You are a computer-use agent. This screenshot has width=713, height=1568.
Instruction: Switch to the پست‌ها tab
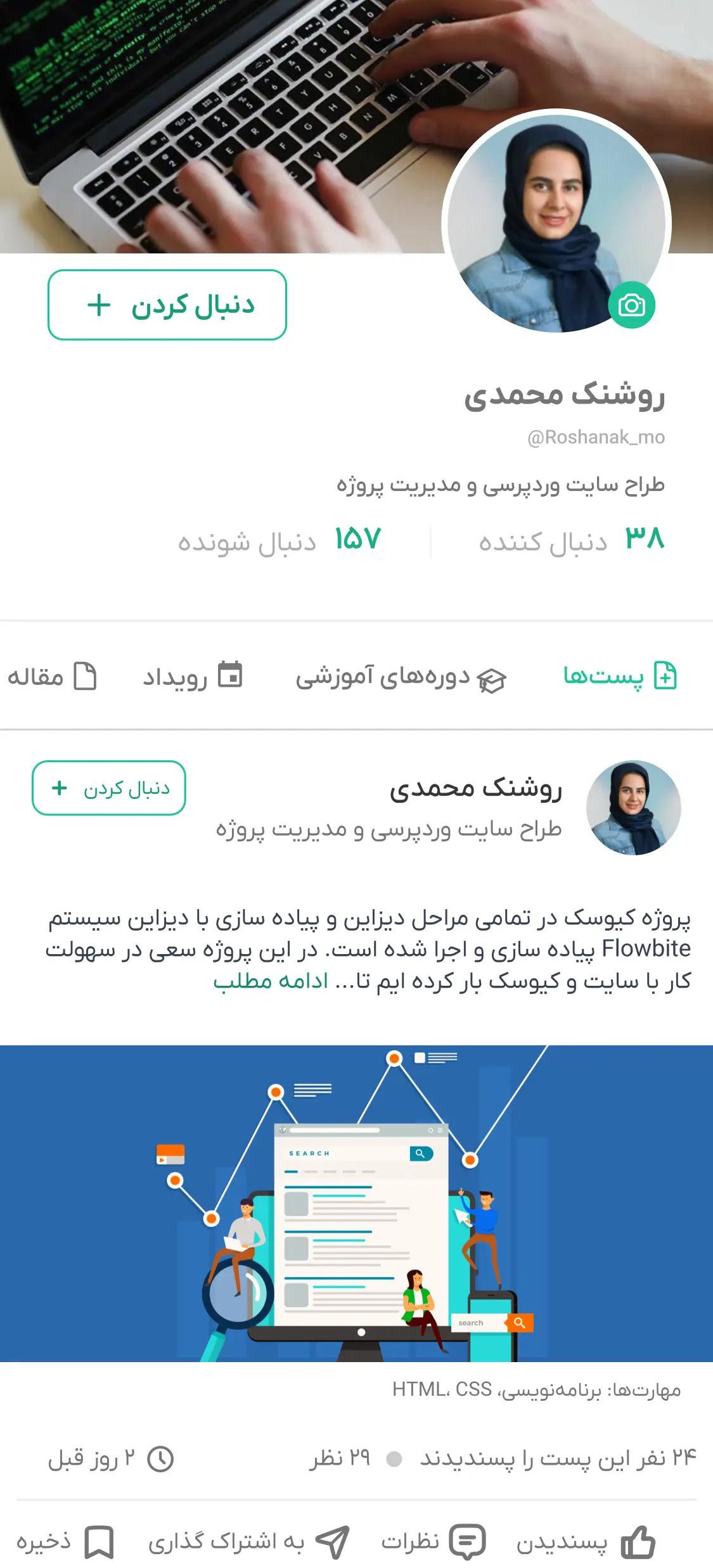pos(620,676)
